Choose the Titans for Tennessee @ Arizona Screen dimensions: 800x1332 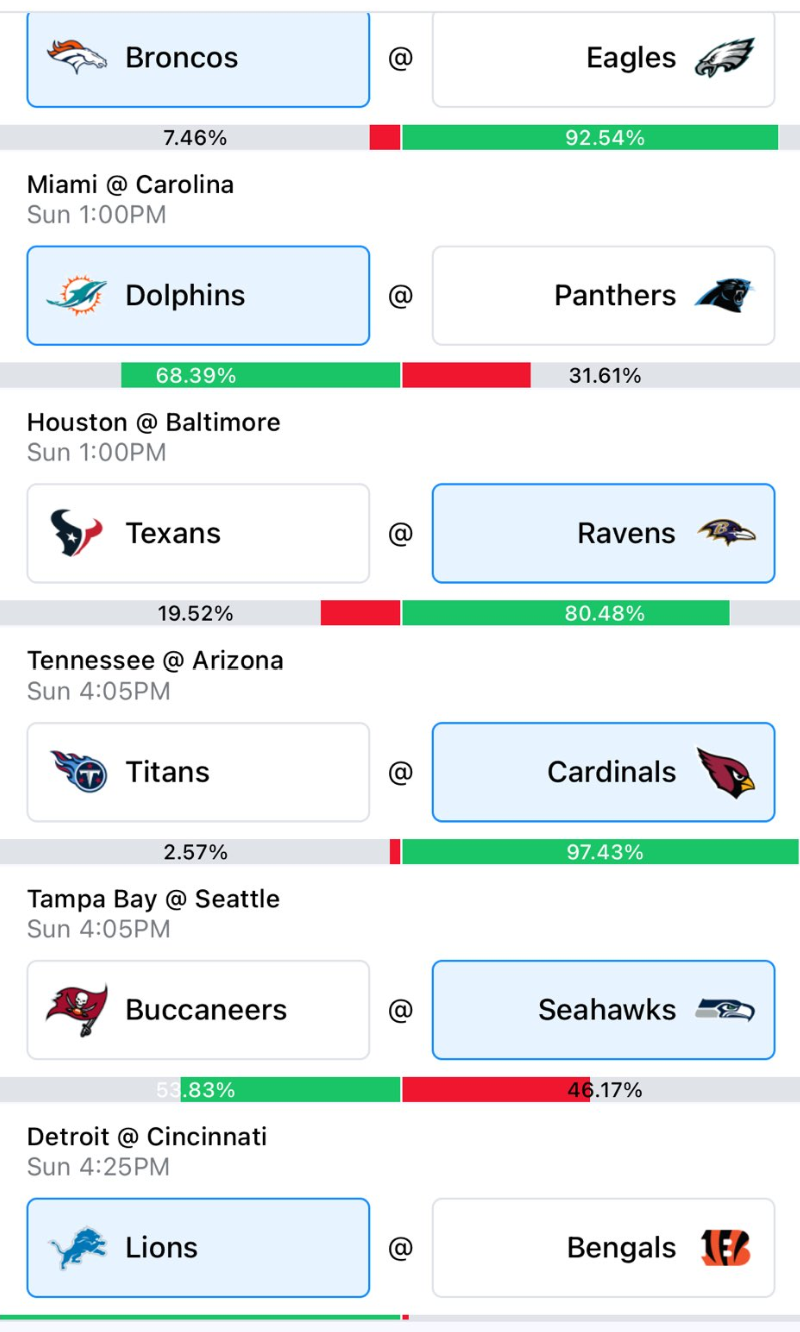tap(198, 772)
